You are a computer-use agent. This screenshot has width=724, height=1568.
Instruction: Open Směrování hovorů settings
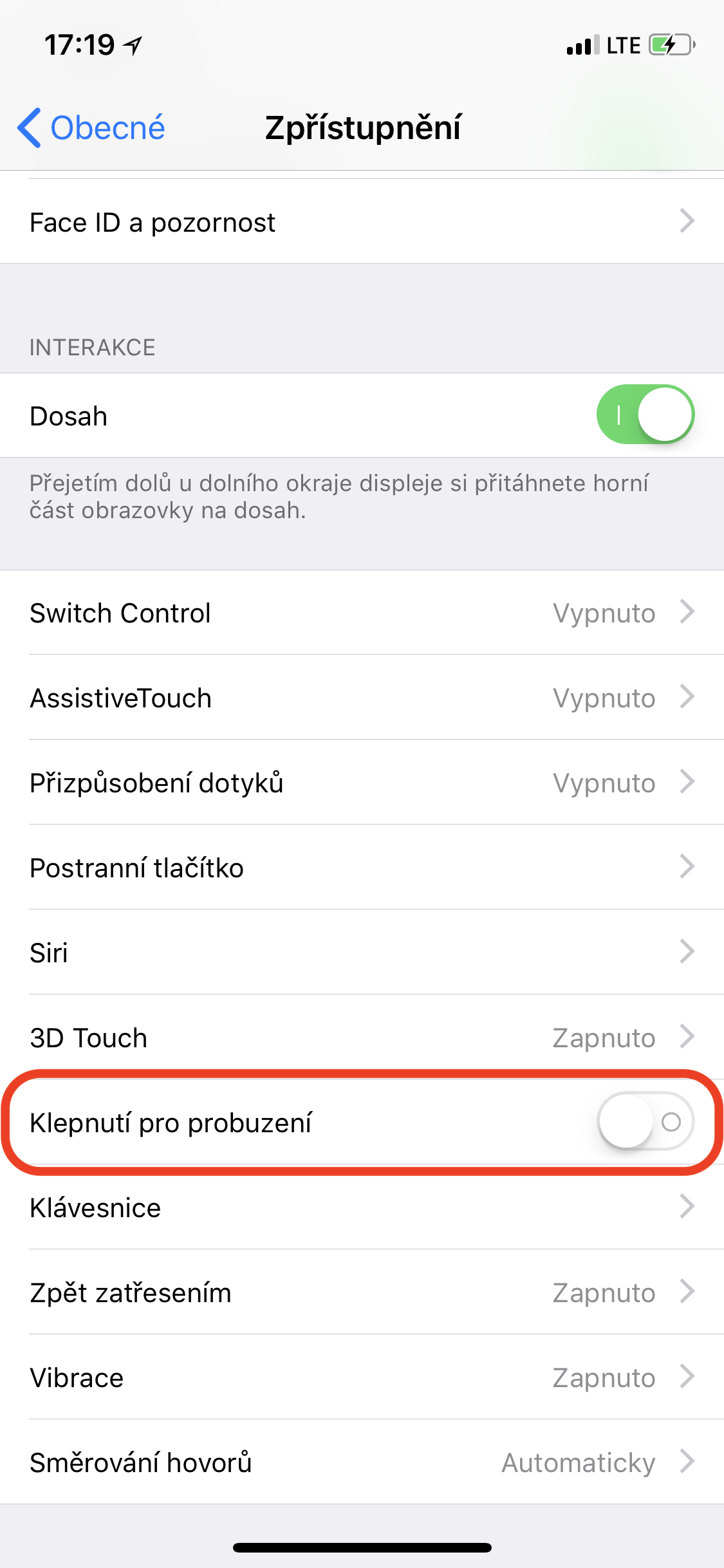coord(362,1462)
